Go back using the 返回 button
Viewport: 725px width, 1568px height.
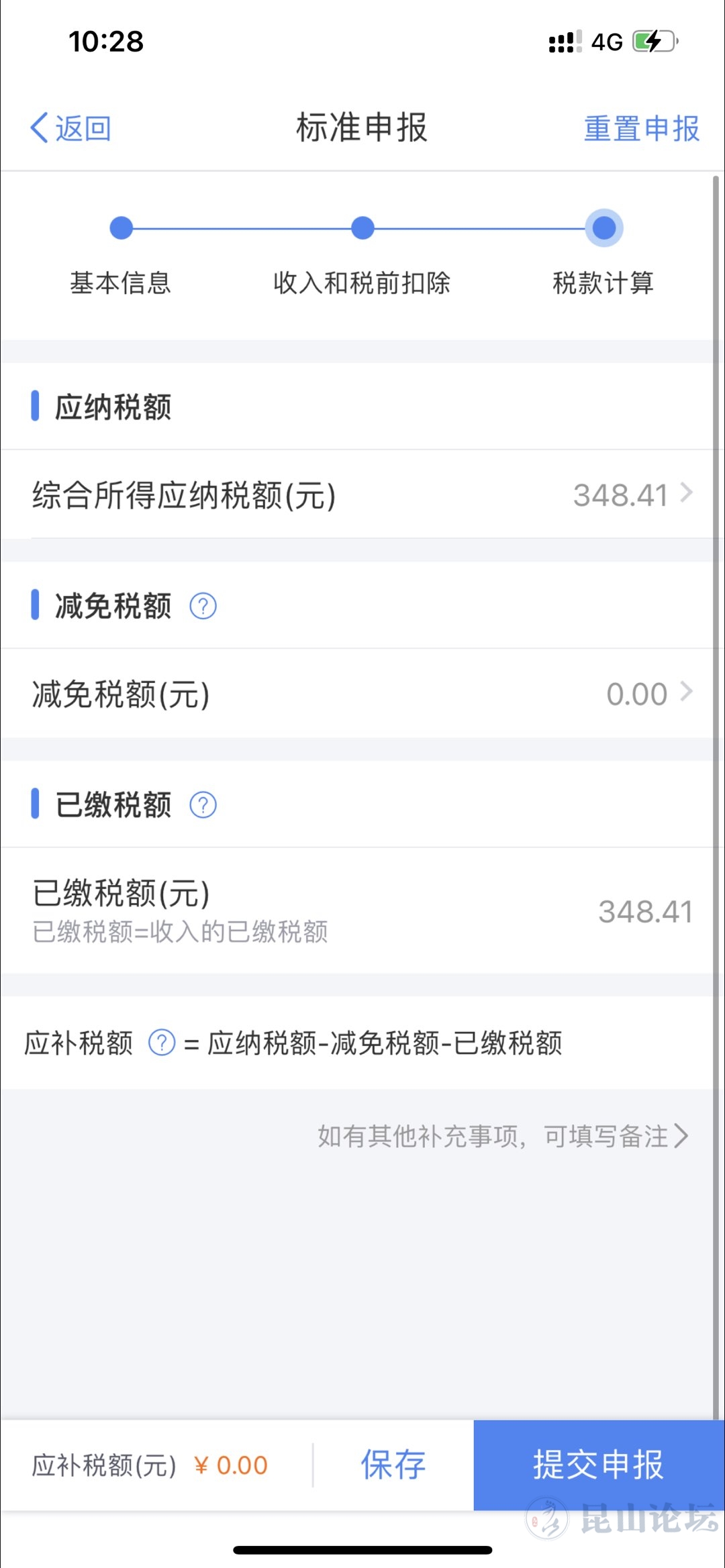click(71, 127)
